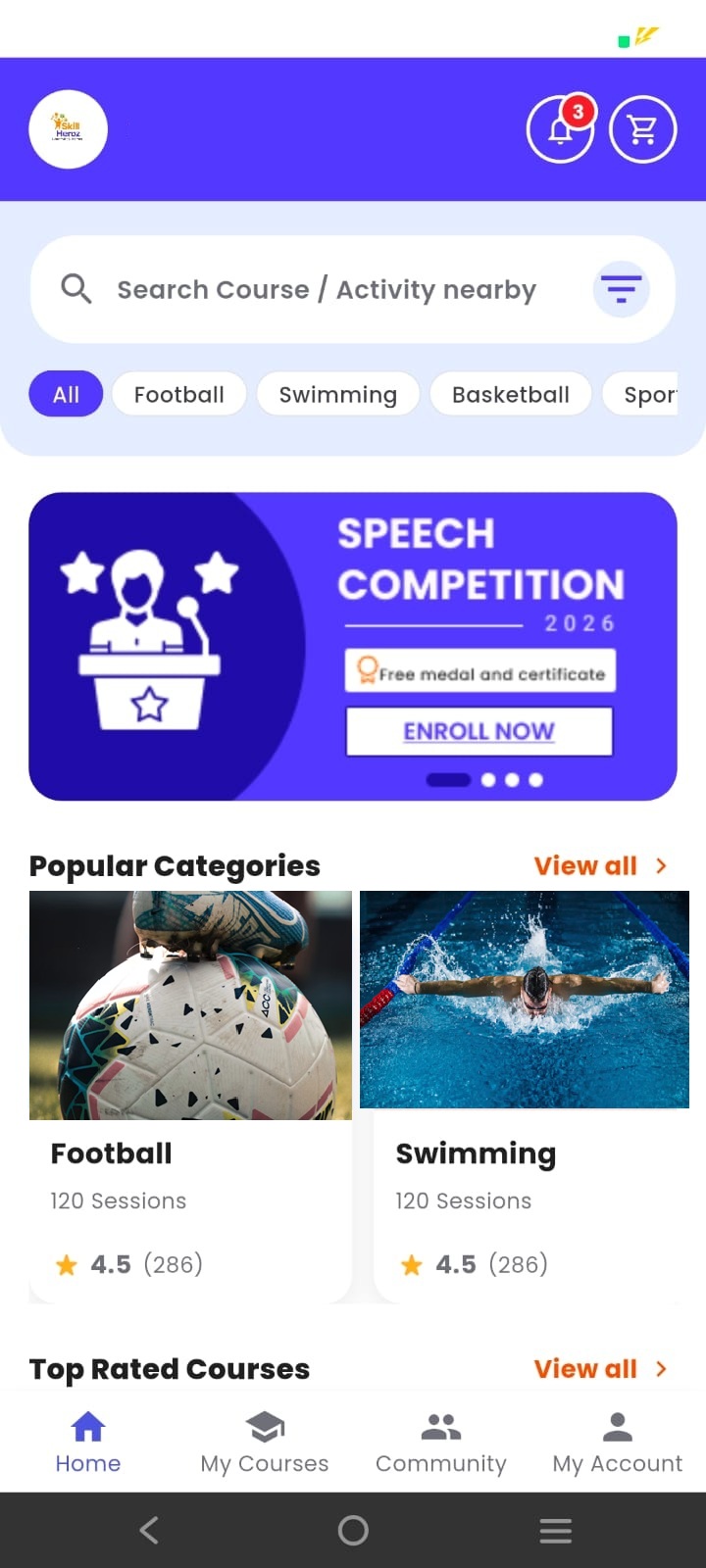The width and height of the screenshot is (706, 1568).
Task: Open the notifications bell
Action: [560, 129]
